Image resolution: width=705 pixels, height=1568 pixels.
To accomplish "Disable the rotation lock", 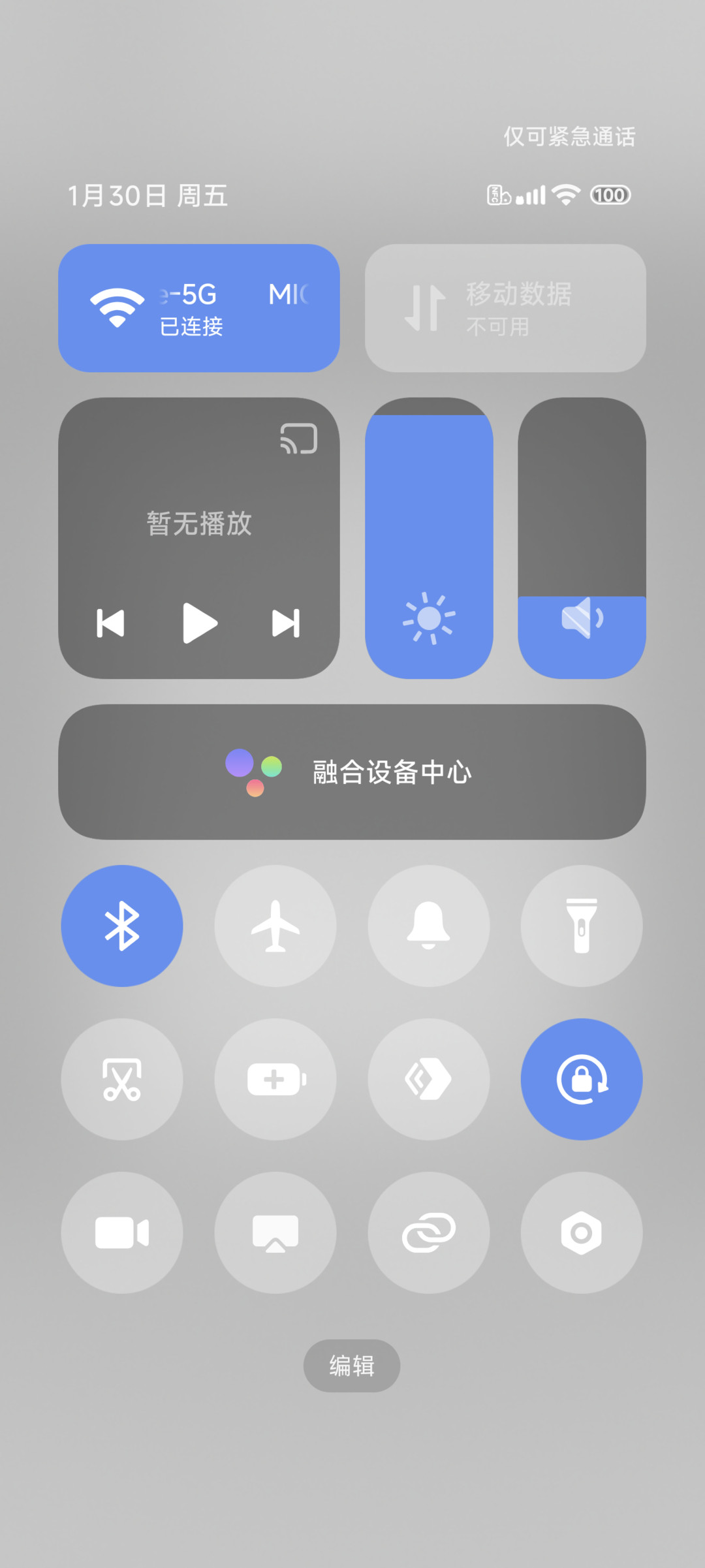I will [x=582, y=1079].
